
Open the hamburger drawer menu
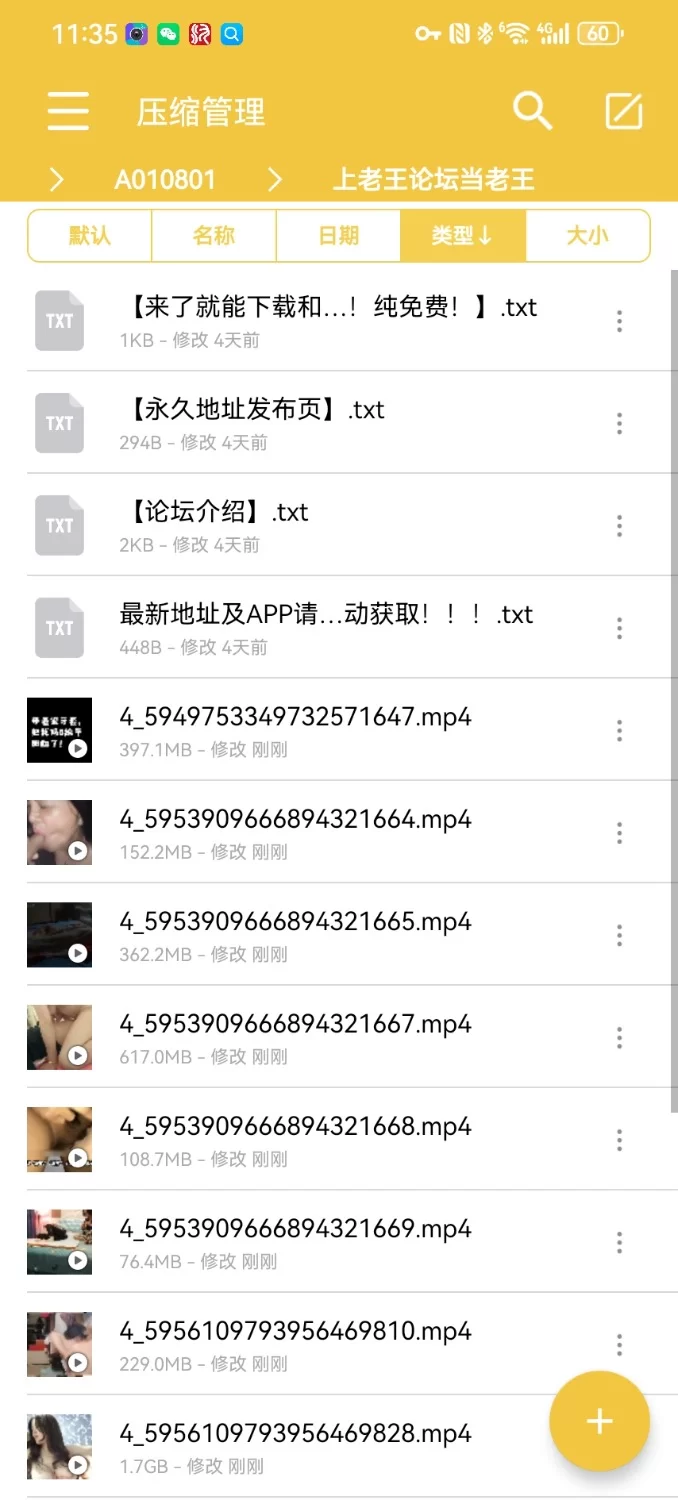(68, 111)
